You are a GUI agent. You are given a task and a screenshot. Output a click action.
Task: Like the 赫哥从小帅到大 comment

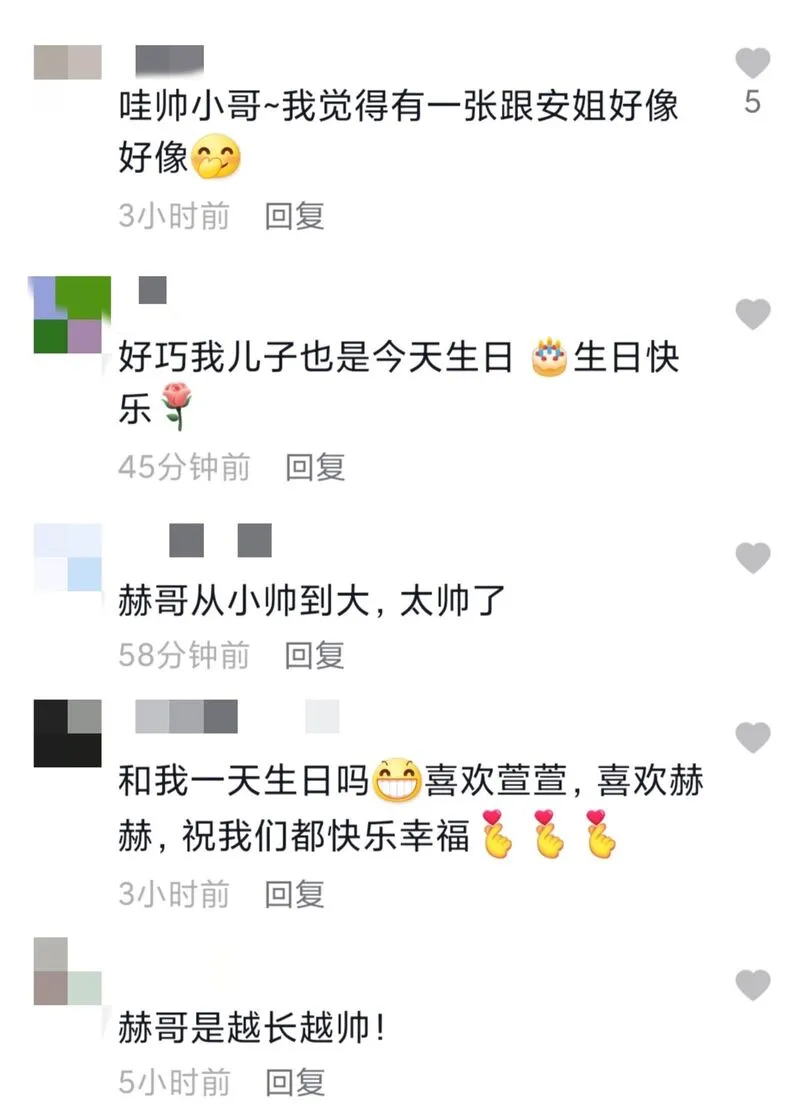pos(752,558)
